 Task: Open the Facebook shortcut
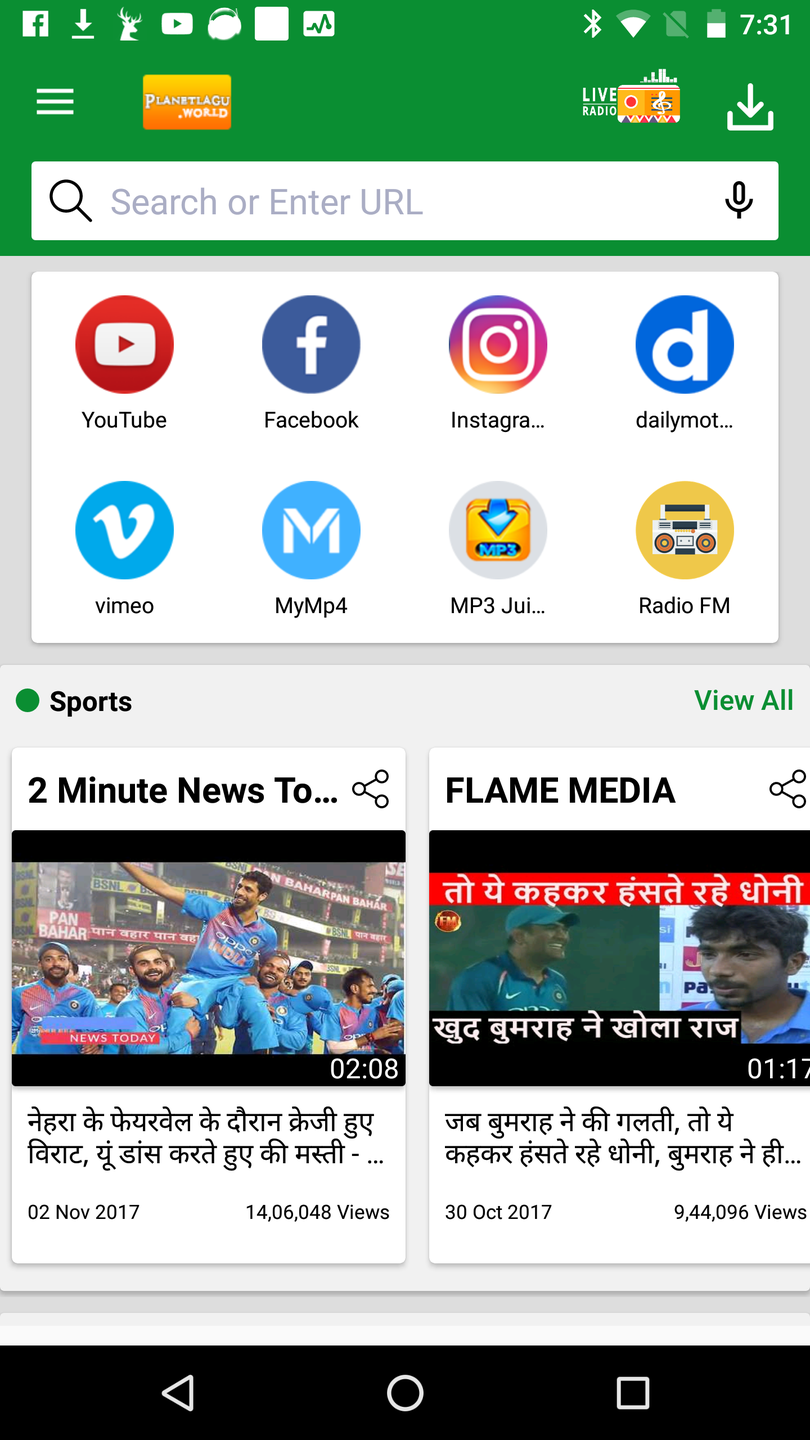[x=311, y=344]
